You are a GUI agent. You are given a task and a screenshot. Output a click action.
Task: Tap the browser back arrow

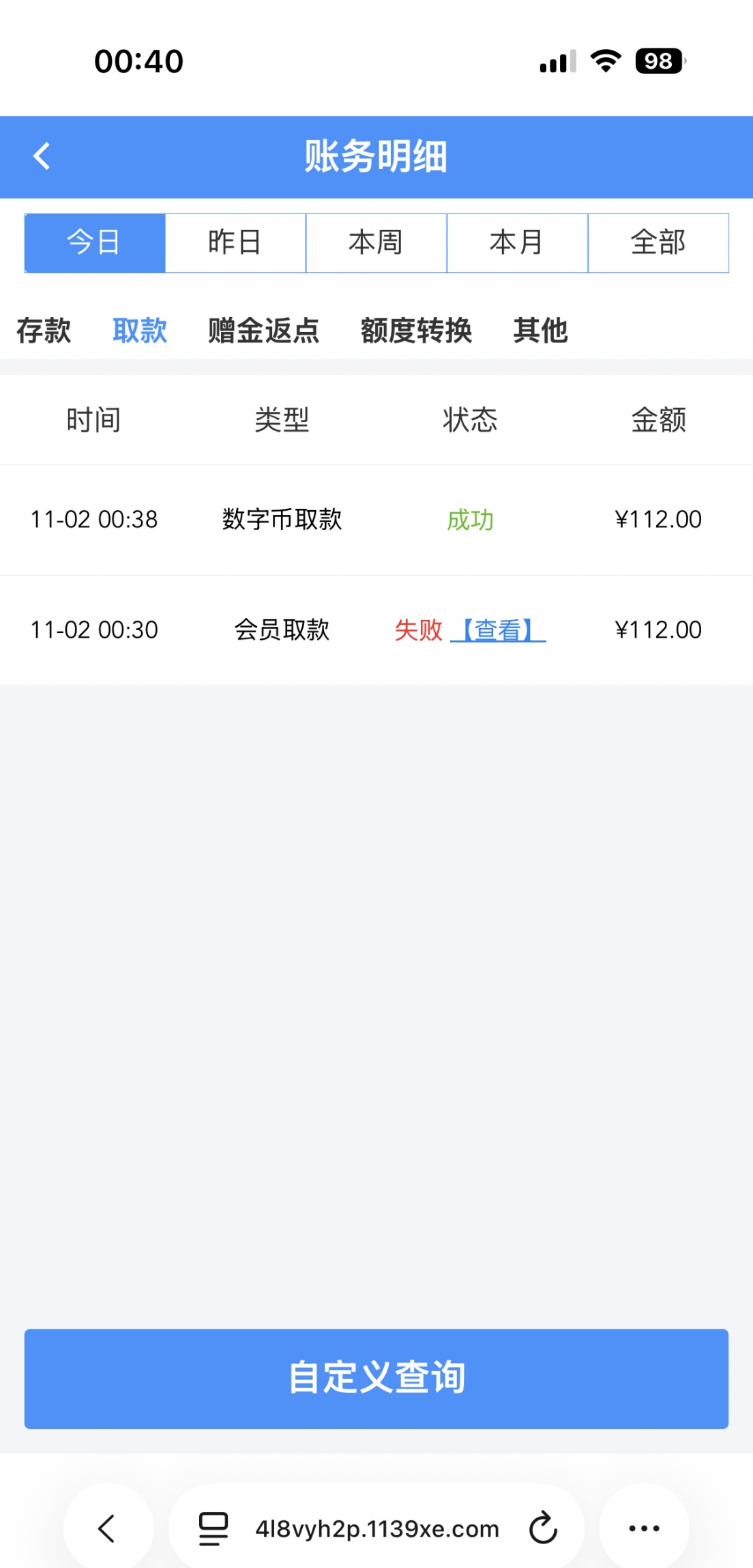(x=108, y=1528)
